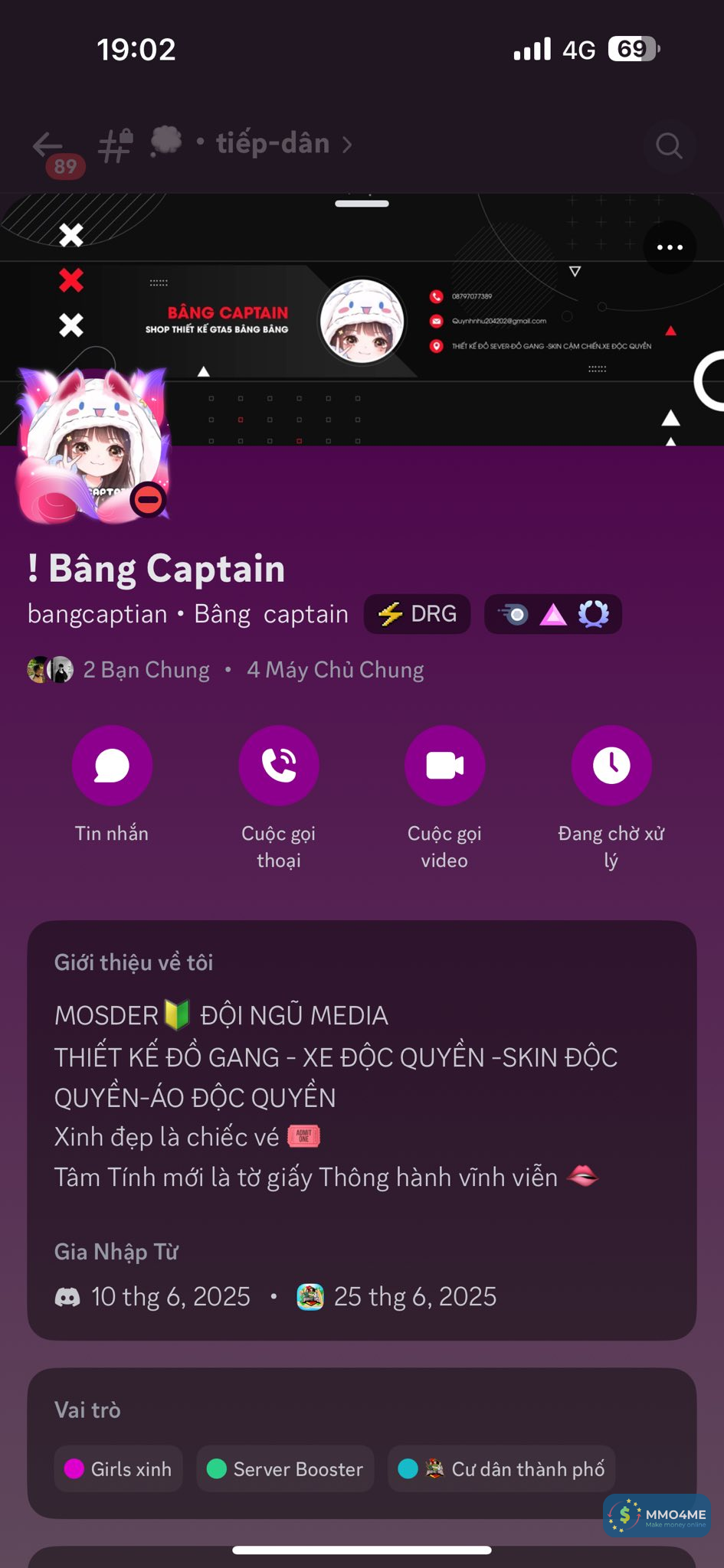Send a message via Tin nhắn
The image size is (724, 1568).
coord(112,765)
